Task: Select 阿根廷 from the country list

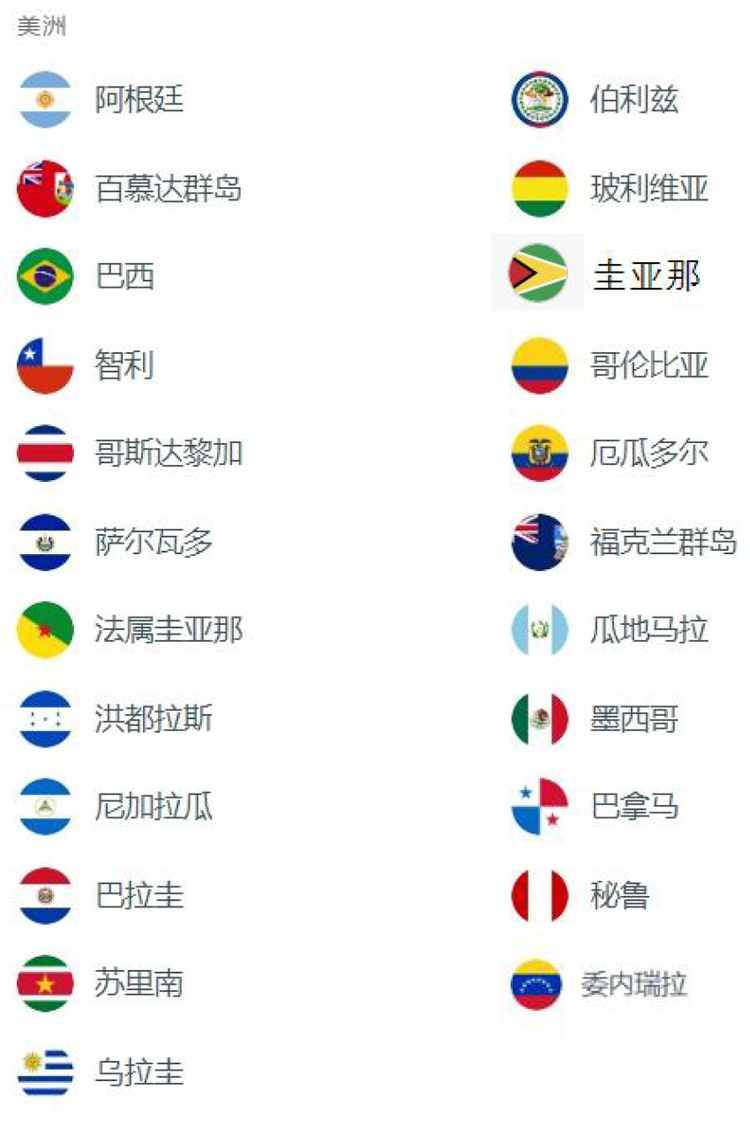Action: coord(138,100)
